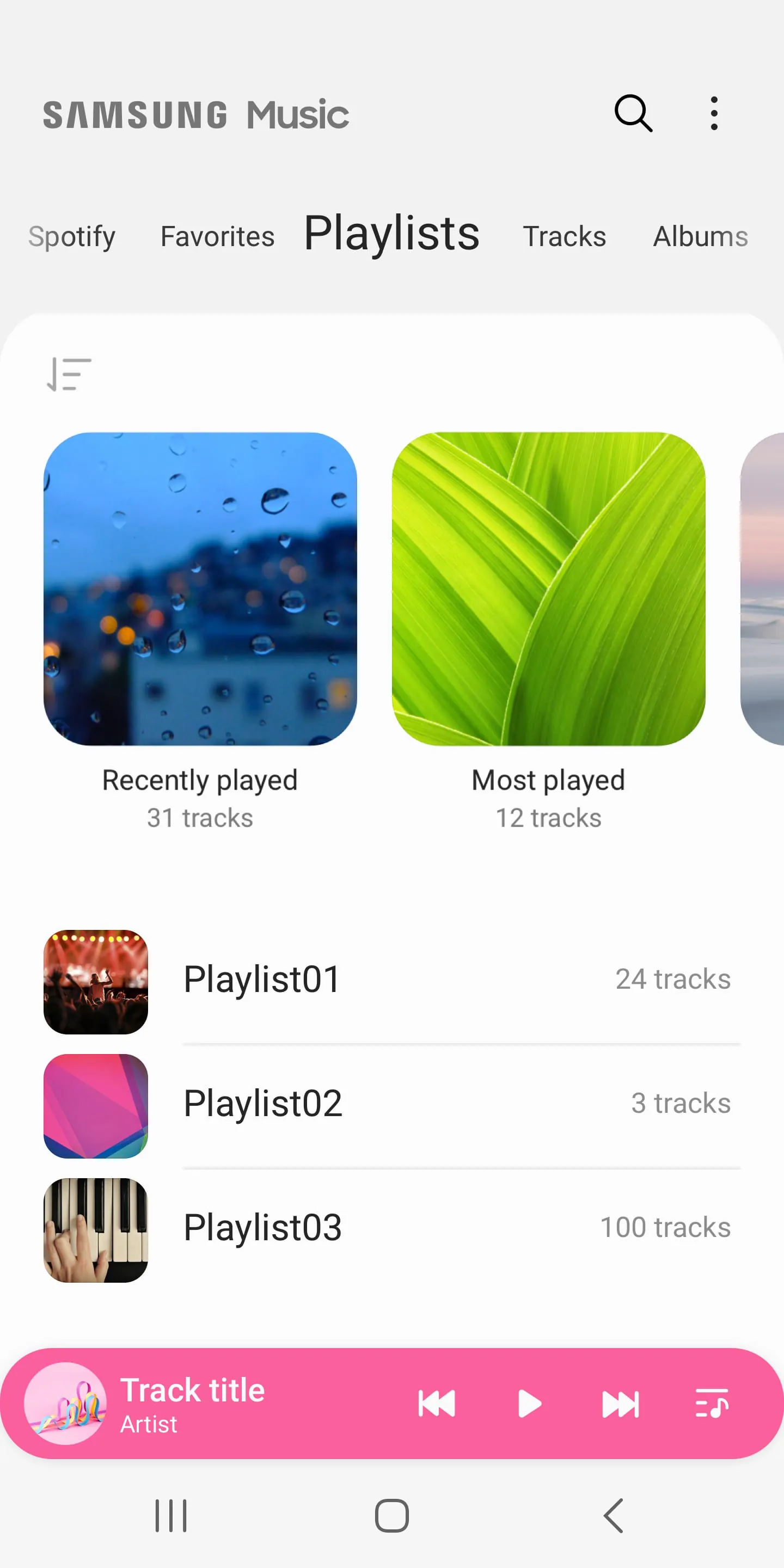The width and height of the screenshot is (784, 1568).
Task: Open the recent apps navigation button
Action: (x=171, y=1516)
